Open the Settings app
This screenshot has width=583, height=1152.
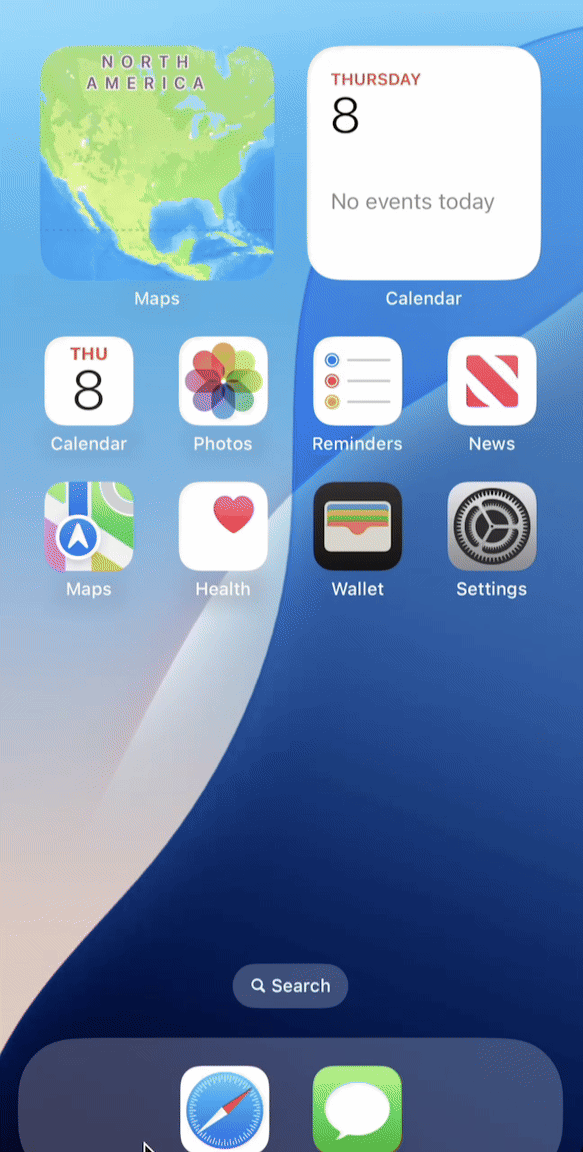coord(492,527)
